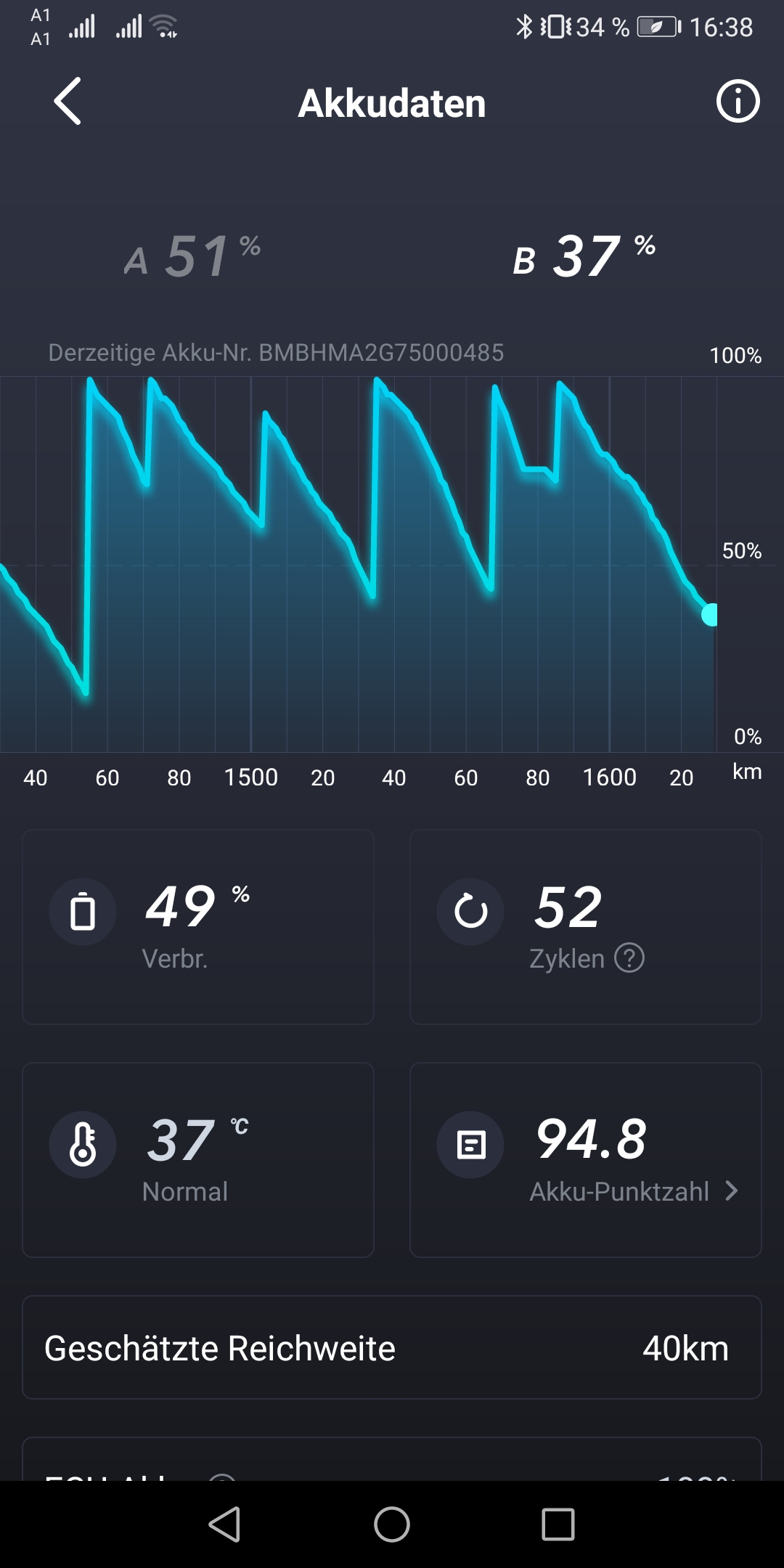Tap the system home button
784x1568 pixels.
coord(392,1524)
